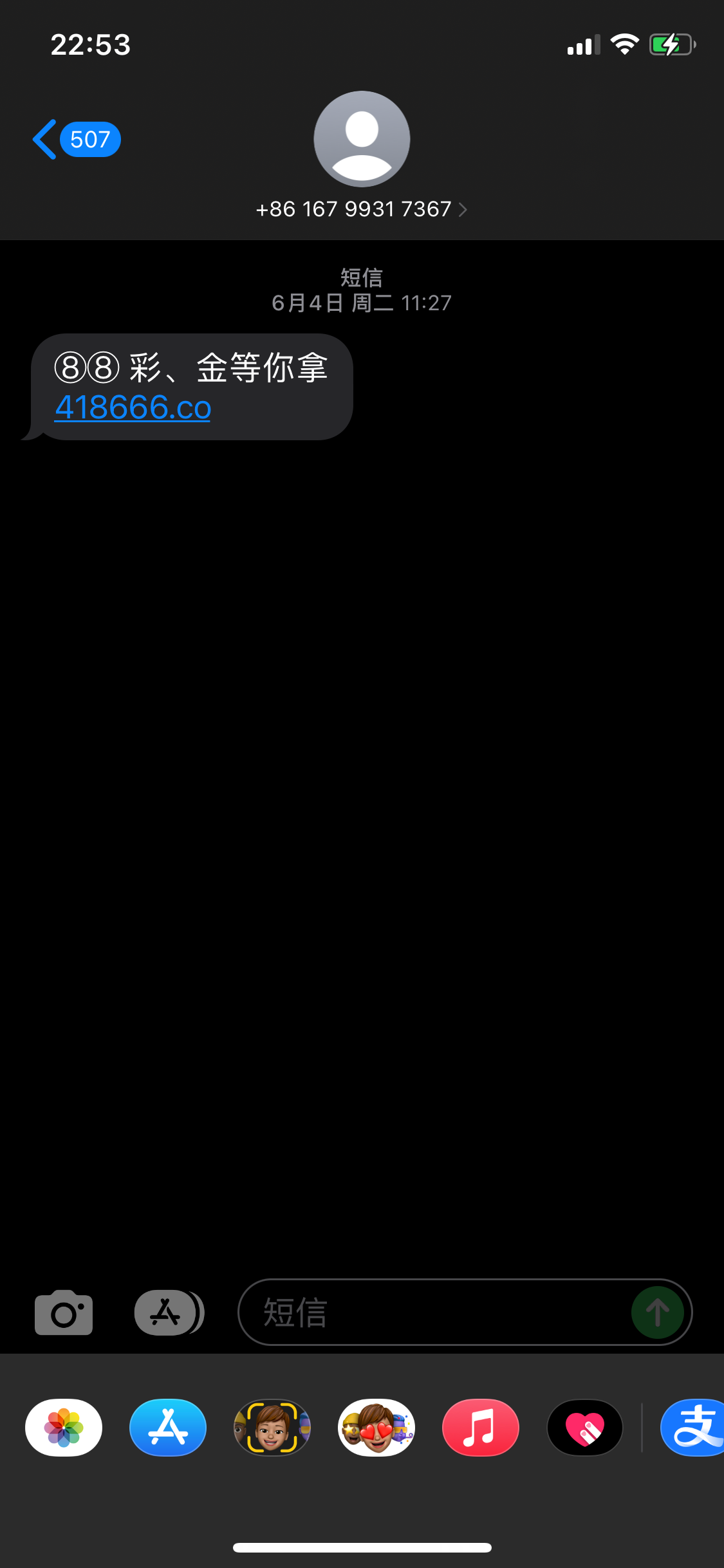
Task: Tap the green send arrow button
Action: (x=657, y=1312)
